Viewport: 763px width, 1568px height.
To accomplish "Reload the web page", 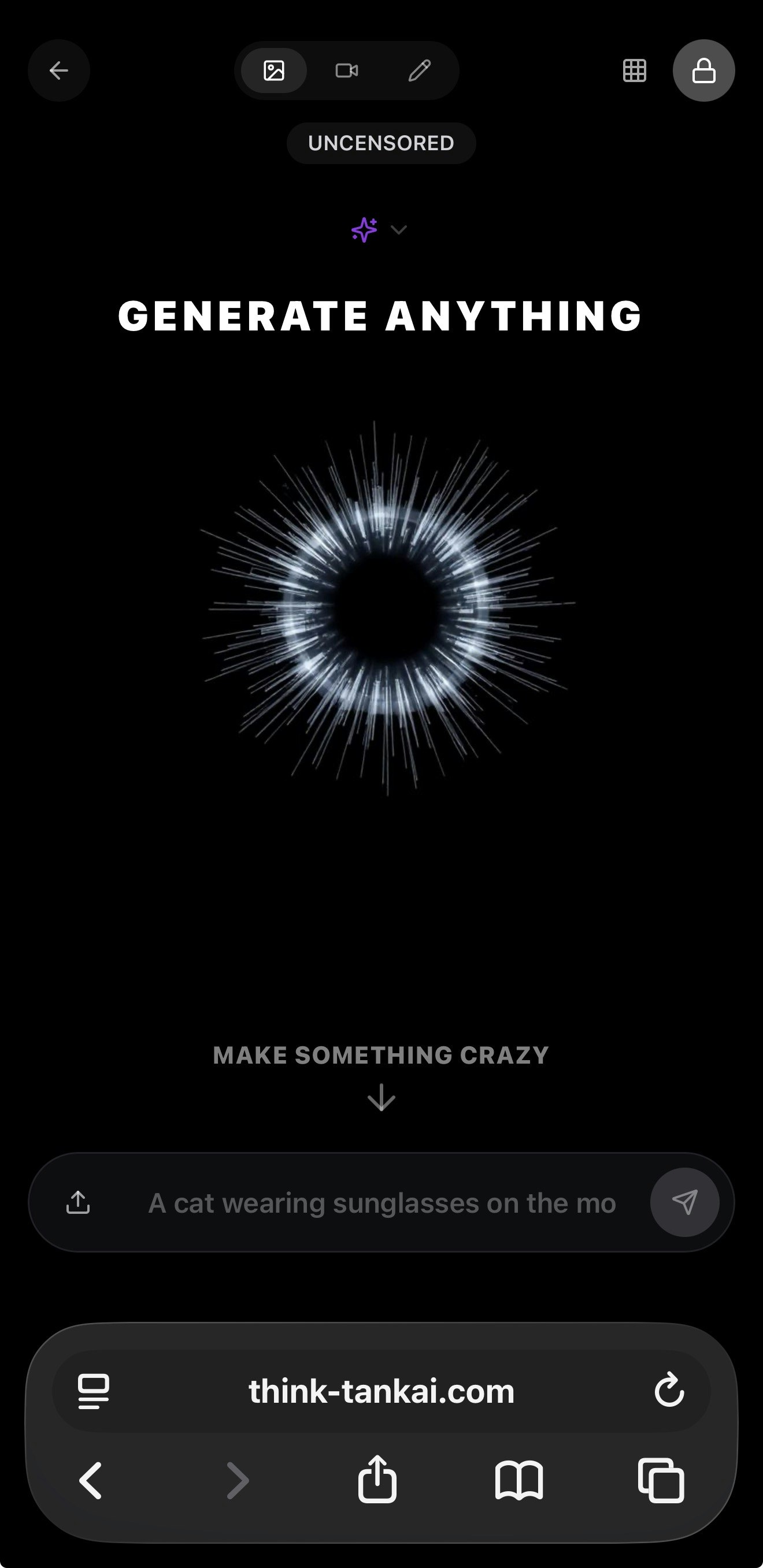I will (669, 1390).
